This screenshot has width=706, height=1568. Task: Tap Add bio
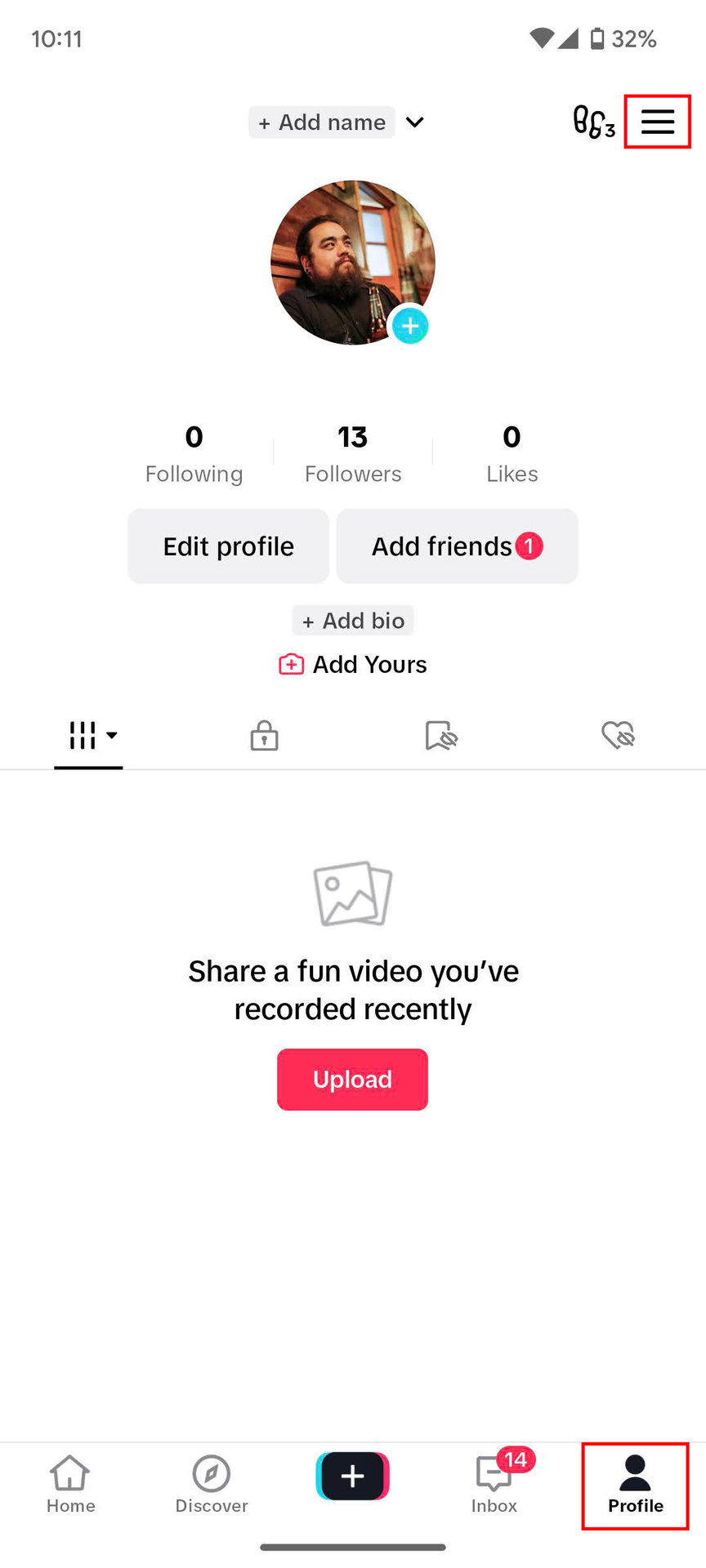click(353, 621)
